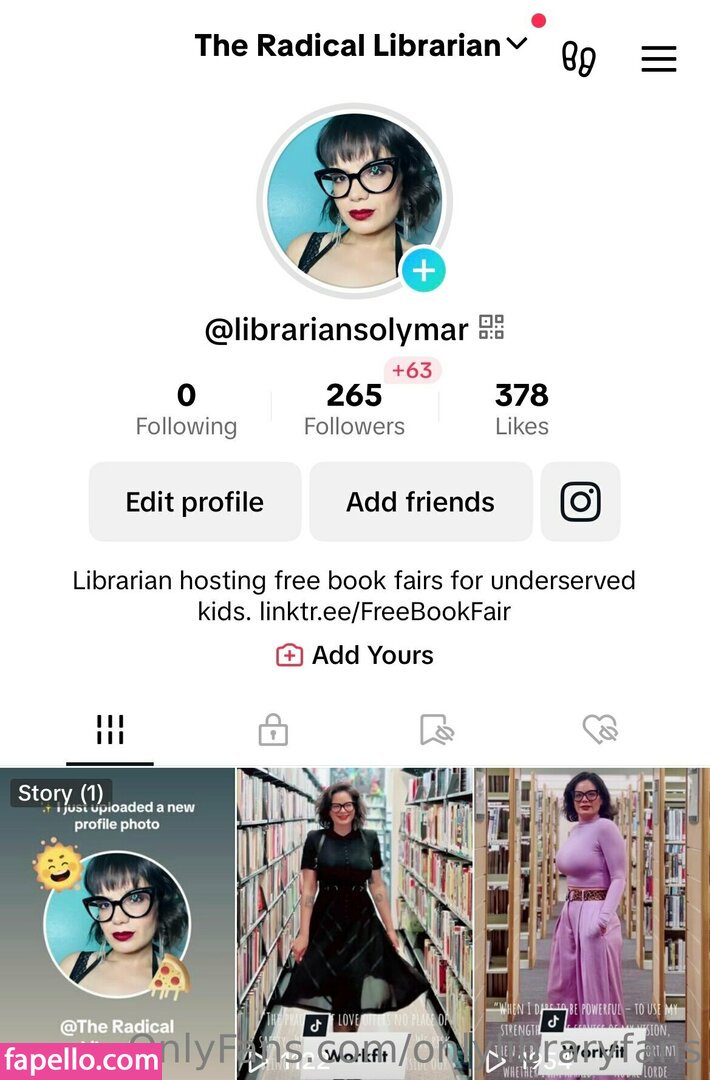Tap Add friends
Viewport: 710px width, 1080px height.
click(x=420, y=502)
